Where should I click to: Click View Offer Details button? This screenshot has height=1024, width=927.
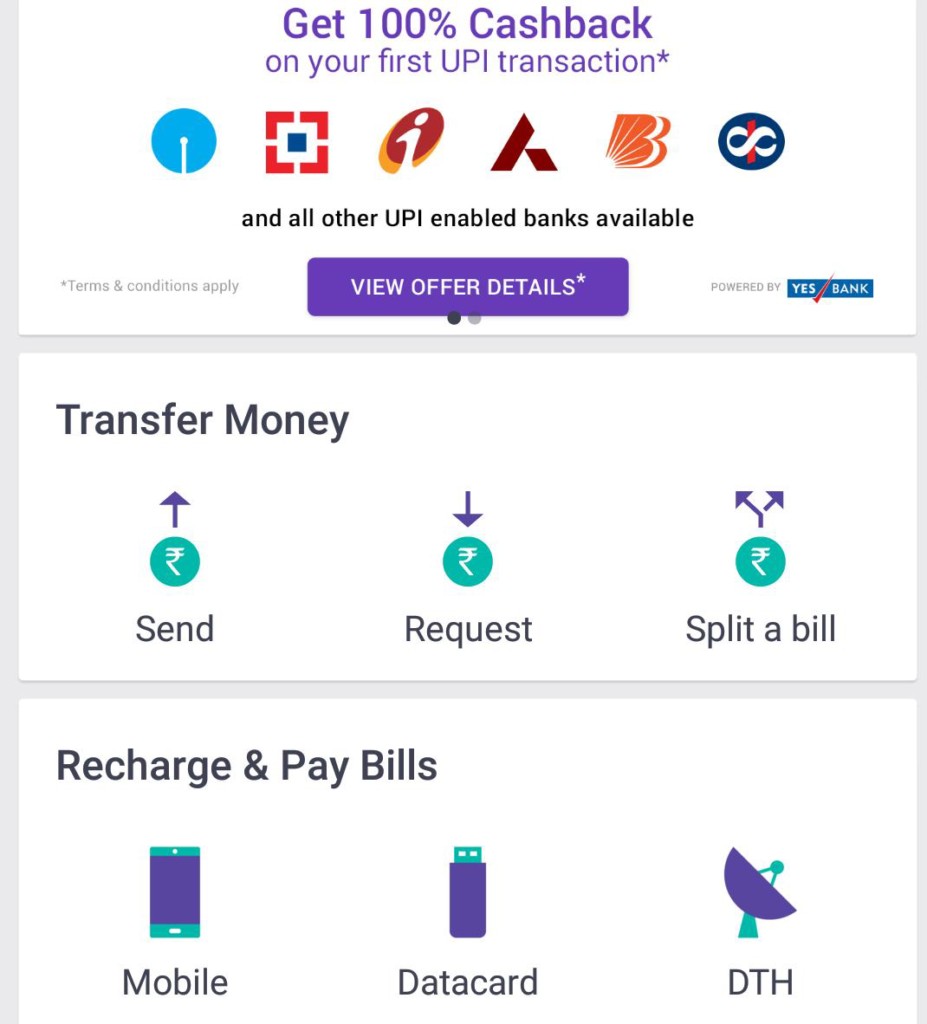coord(467,287)
